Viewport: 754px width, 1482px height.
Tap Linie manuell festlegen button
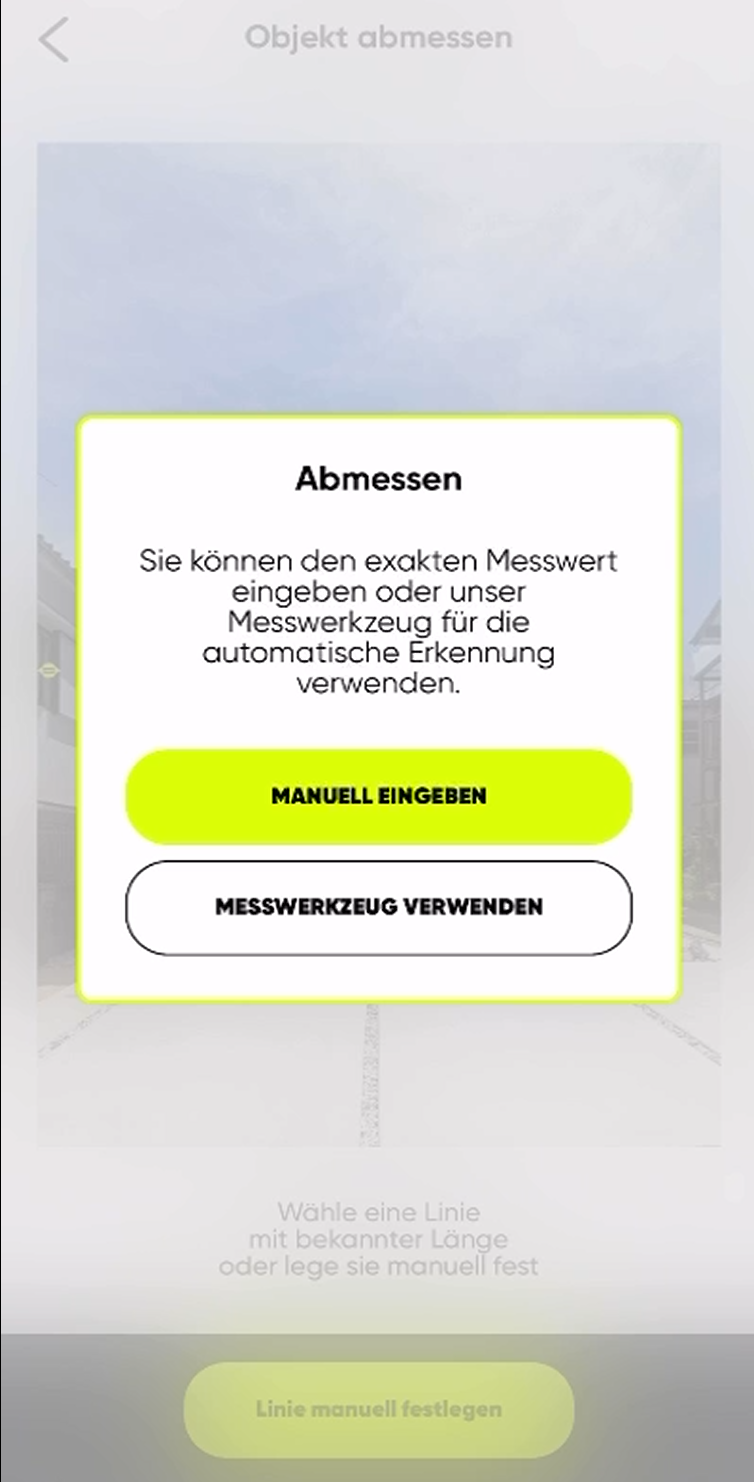click(x=378, y=1410)
